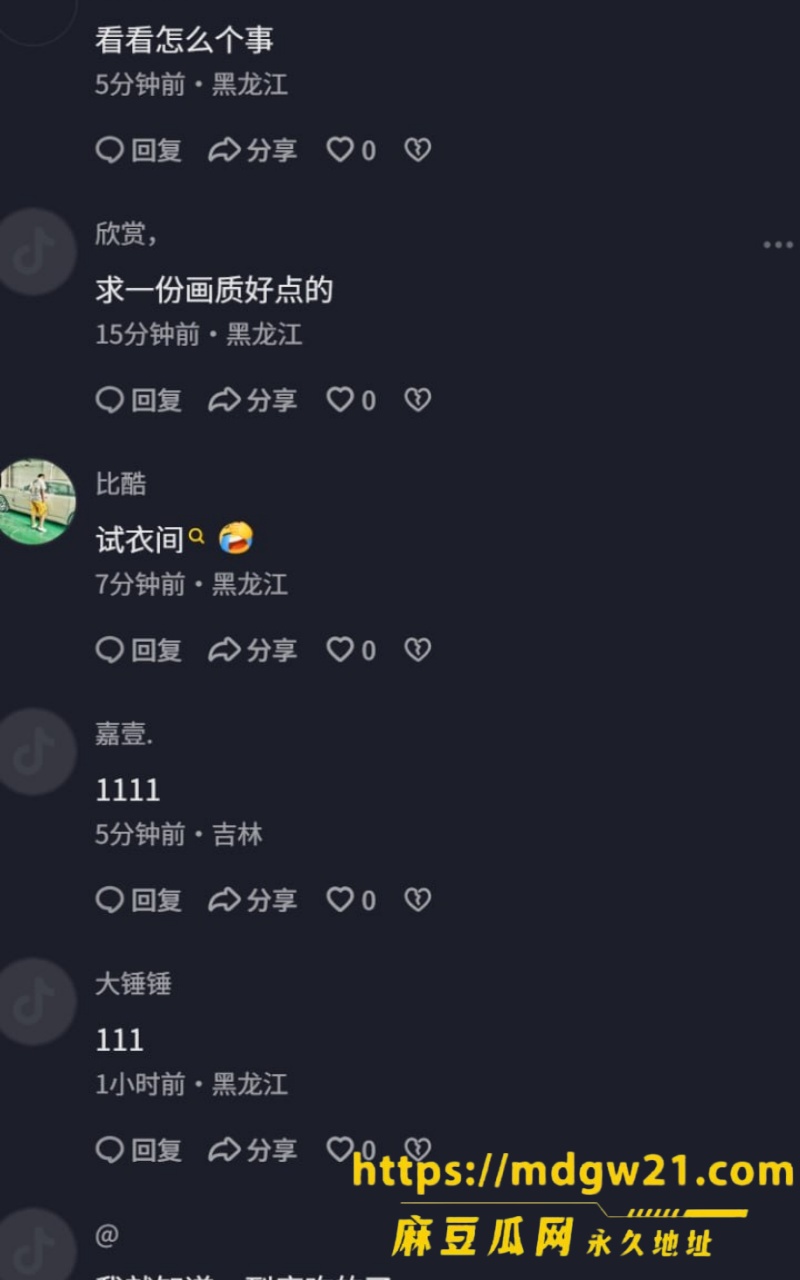Share 大锤锤's 111 comment
The image size is (800, 1280).
click(253, 1150)
